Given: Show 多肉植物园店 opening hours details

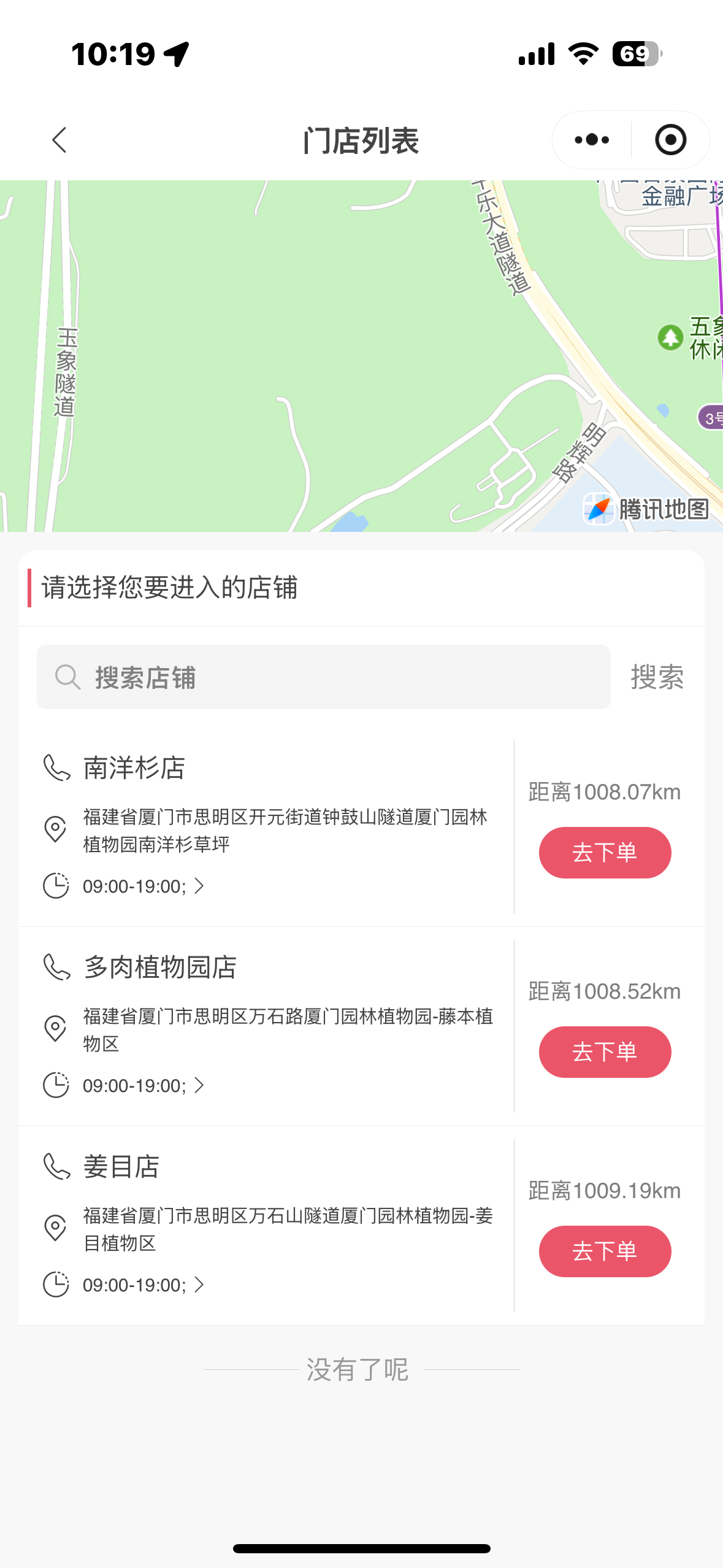Looking at the screenshot, I should tap(199, 1085).
